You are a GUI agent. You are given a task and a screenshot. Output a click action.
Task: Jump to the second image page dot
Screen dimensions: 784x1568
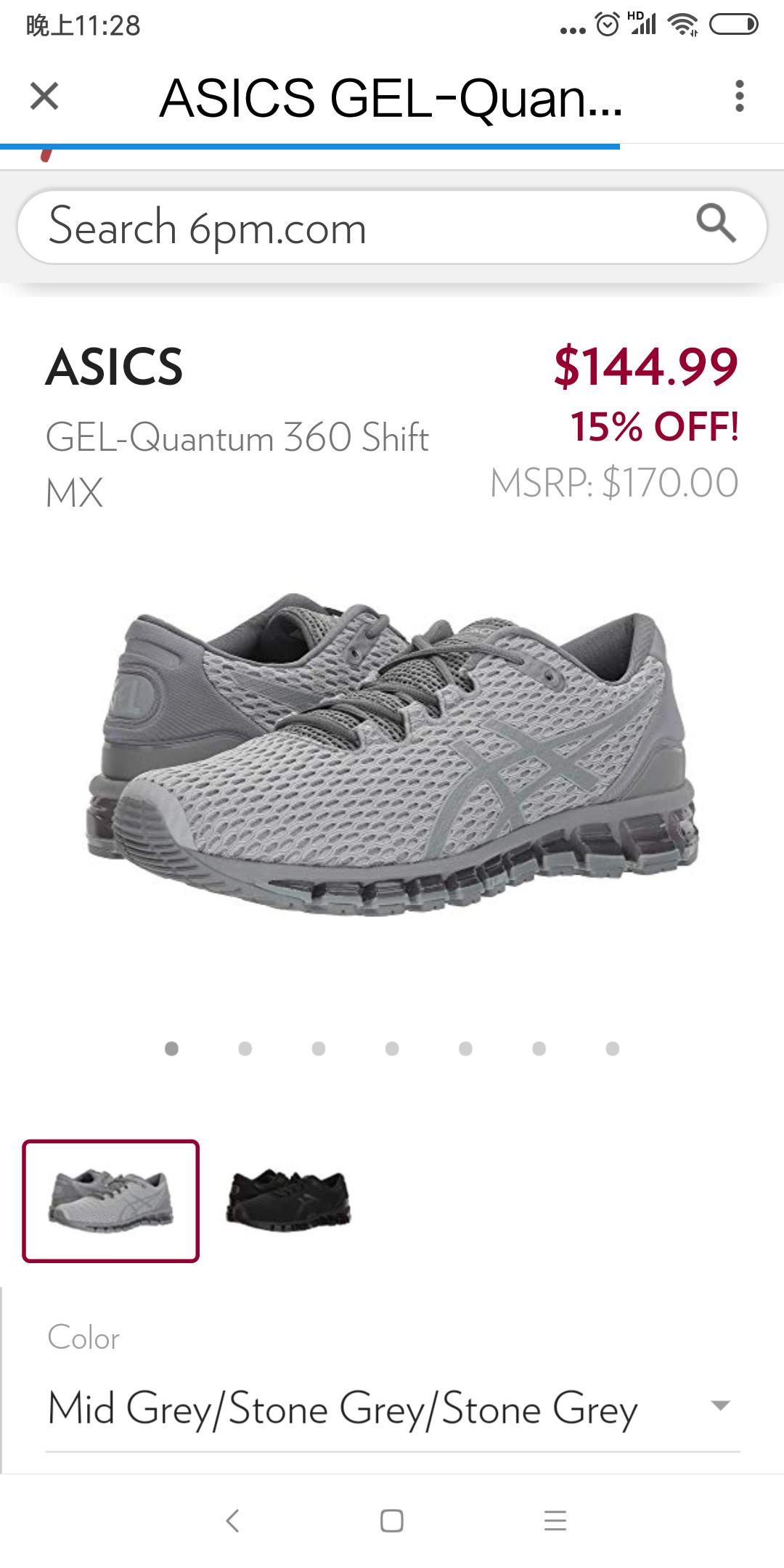245,1048
